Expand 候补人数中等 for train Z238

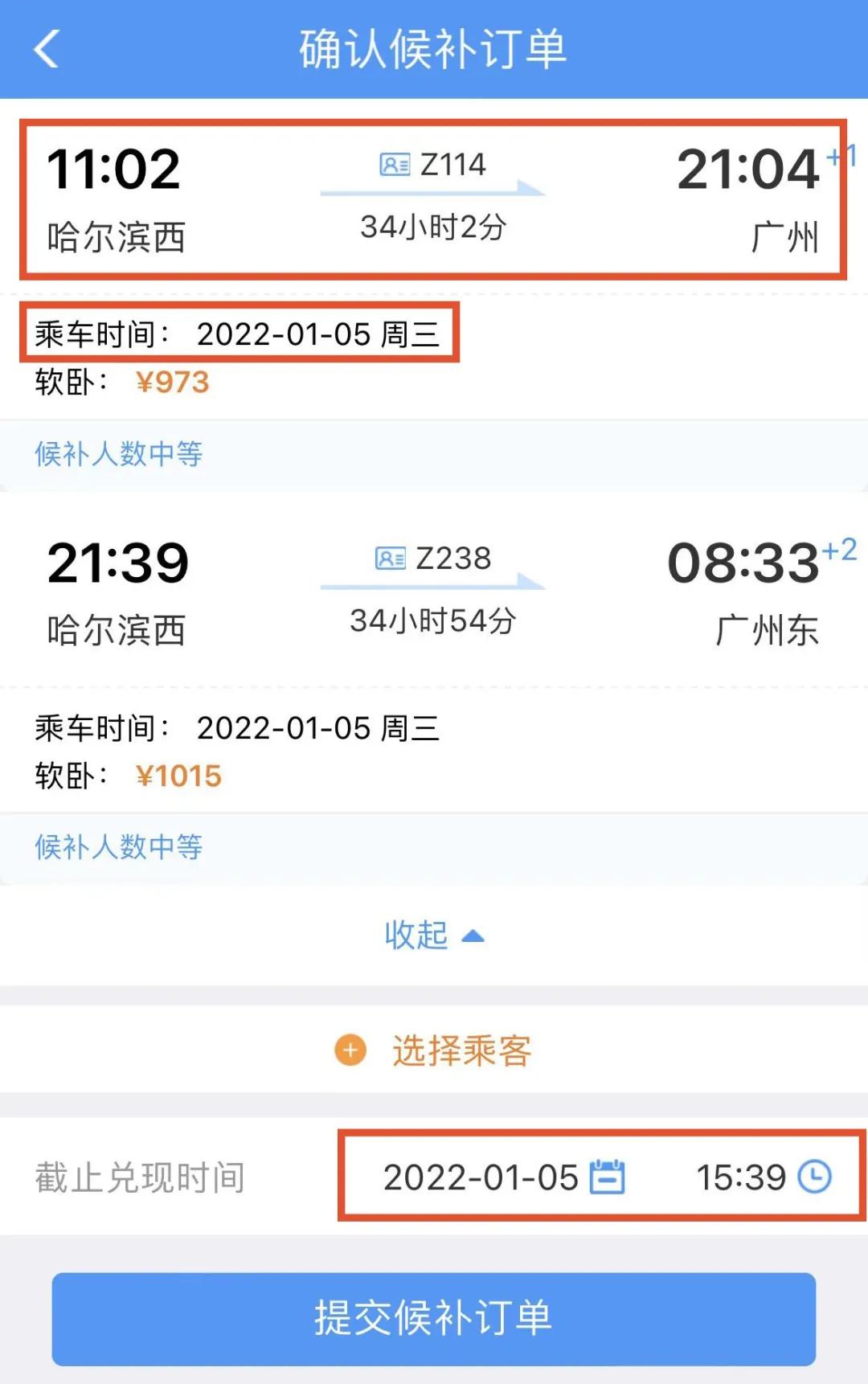(x=117, y=849)
